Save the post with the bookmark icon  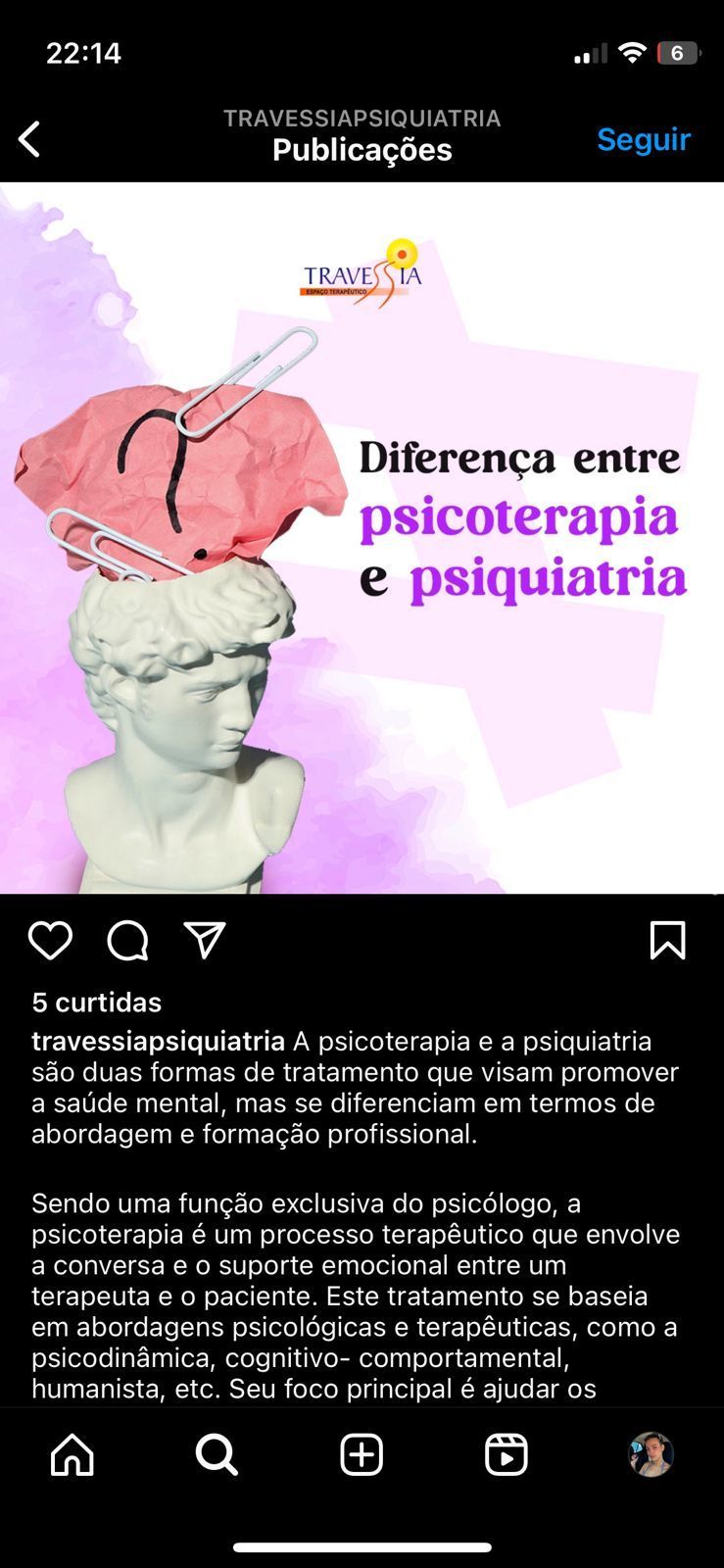coord(667,941)
